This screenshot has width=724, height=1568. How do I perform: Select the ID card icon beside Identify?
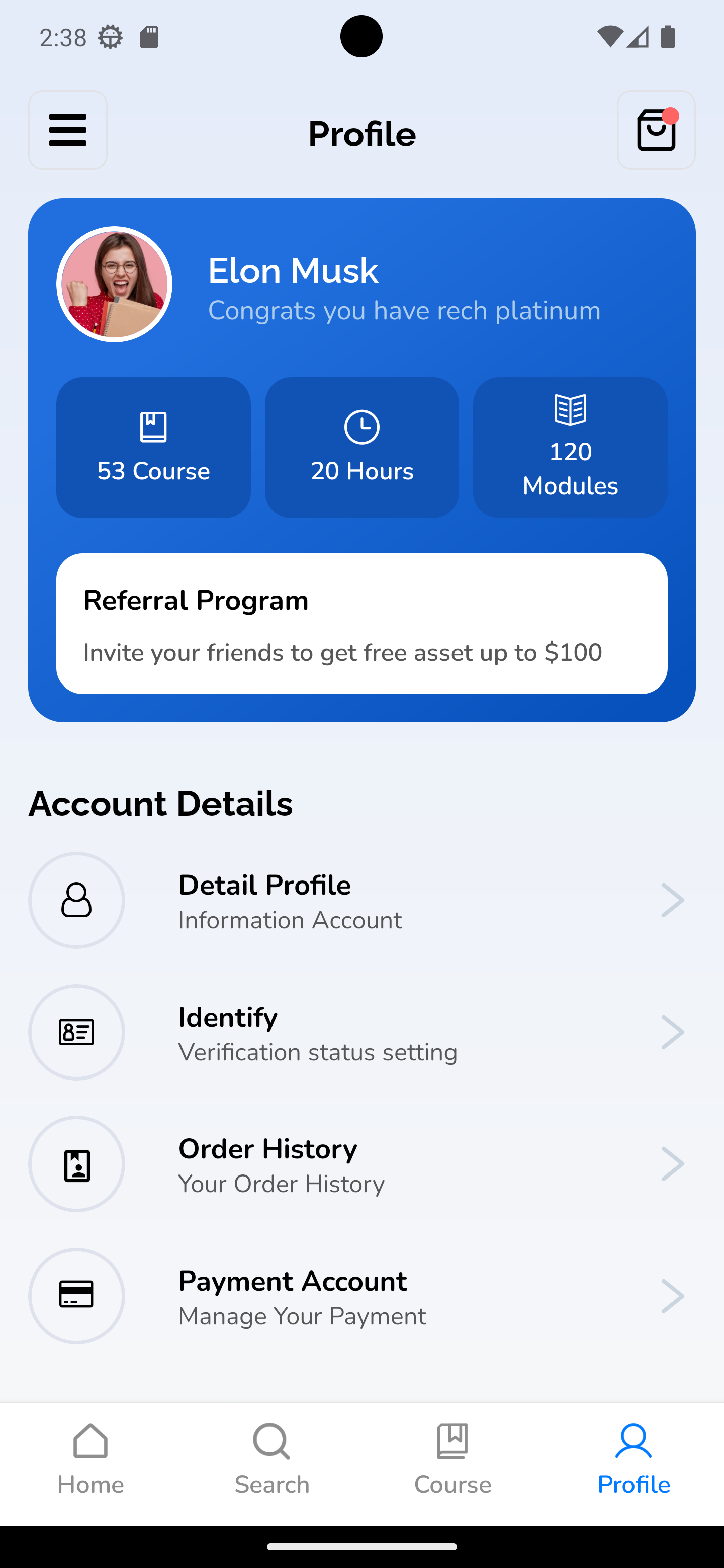tap(75, 1032)
